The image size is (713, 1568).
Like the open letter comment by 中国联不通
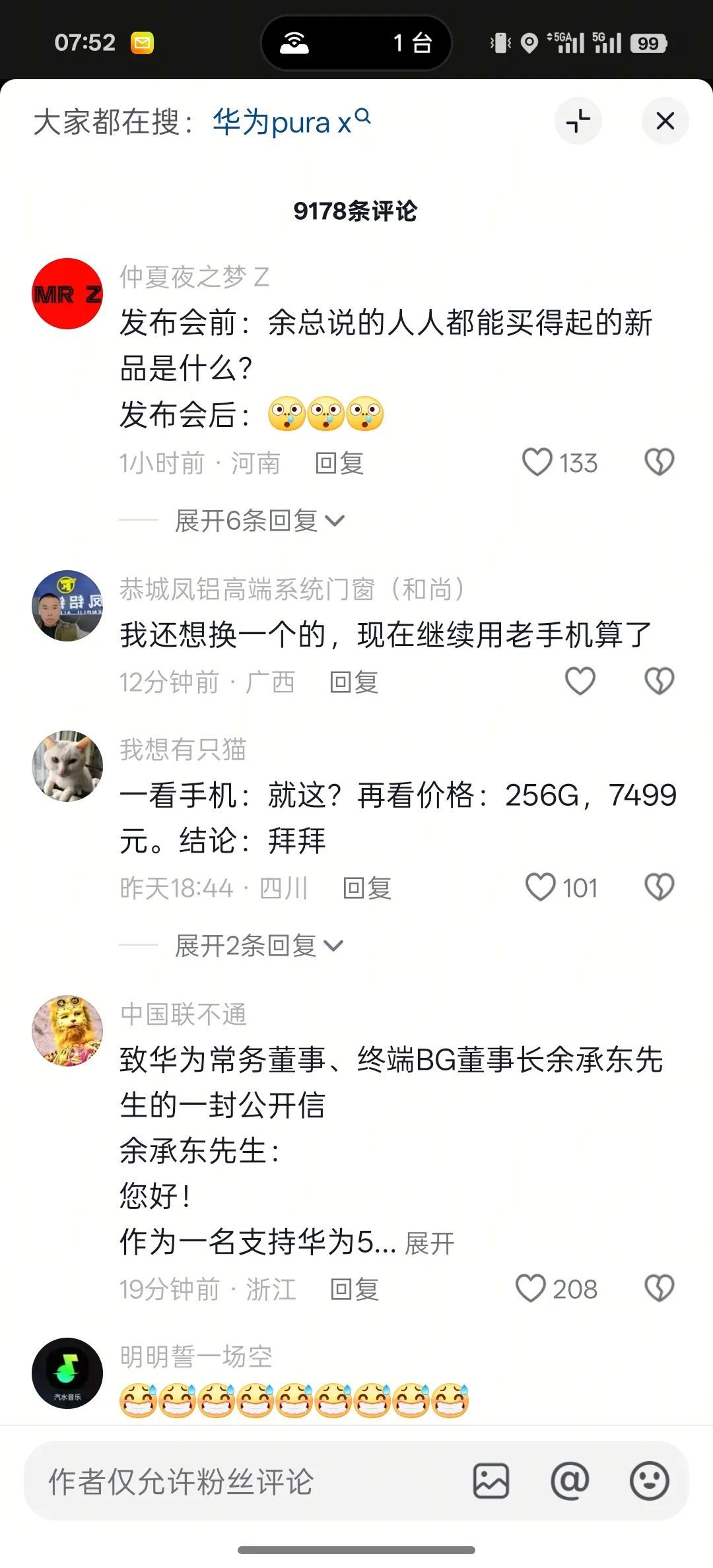click(x=531, y=1288)
